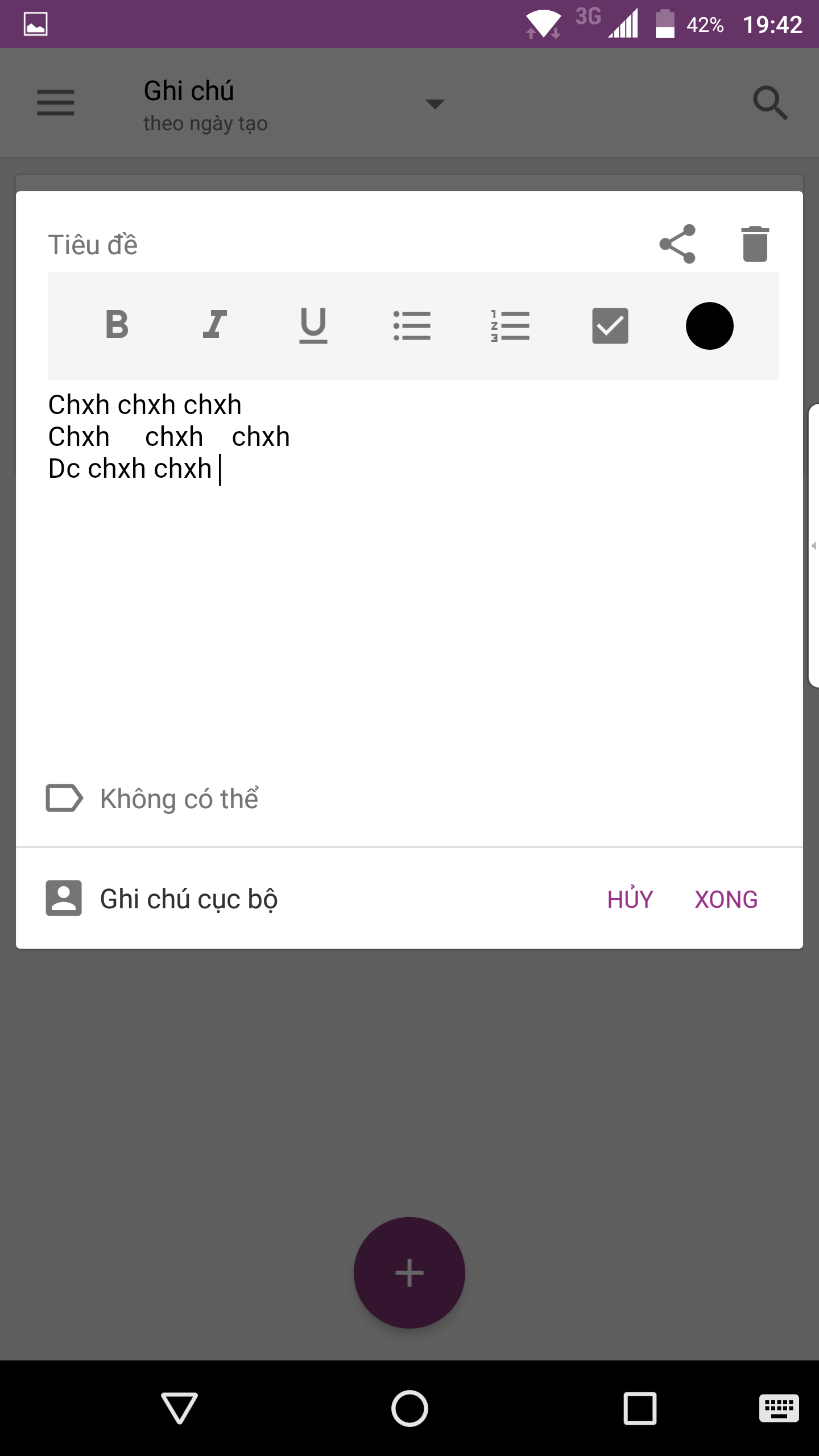Select the Ghi chú cục bộ account
The height and width of the screenshot is (1456, 819).
pyautogui.click(x=162, y=899)
